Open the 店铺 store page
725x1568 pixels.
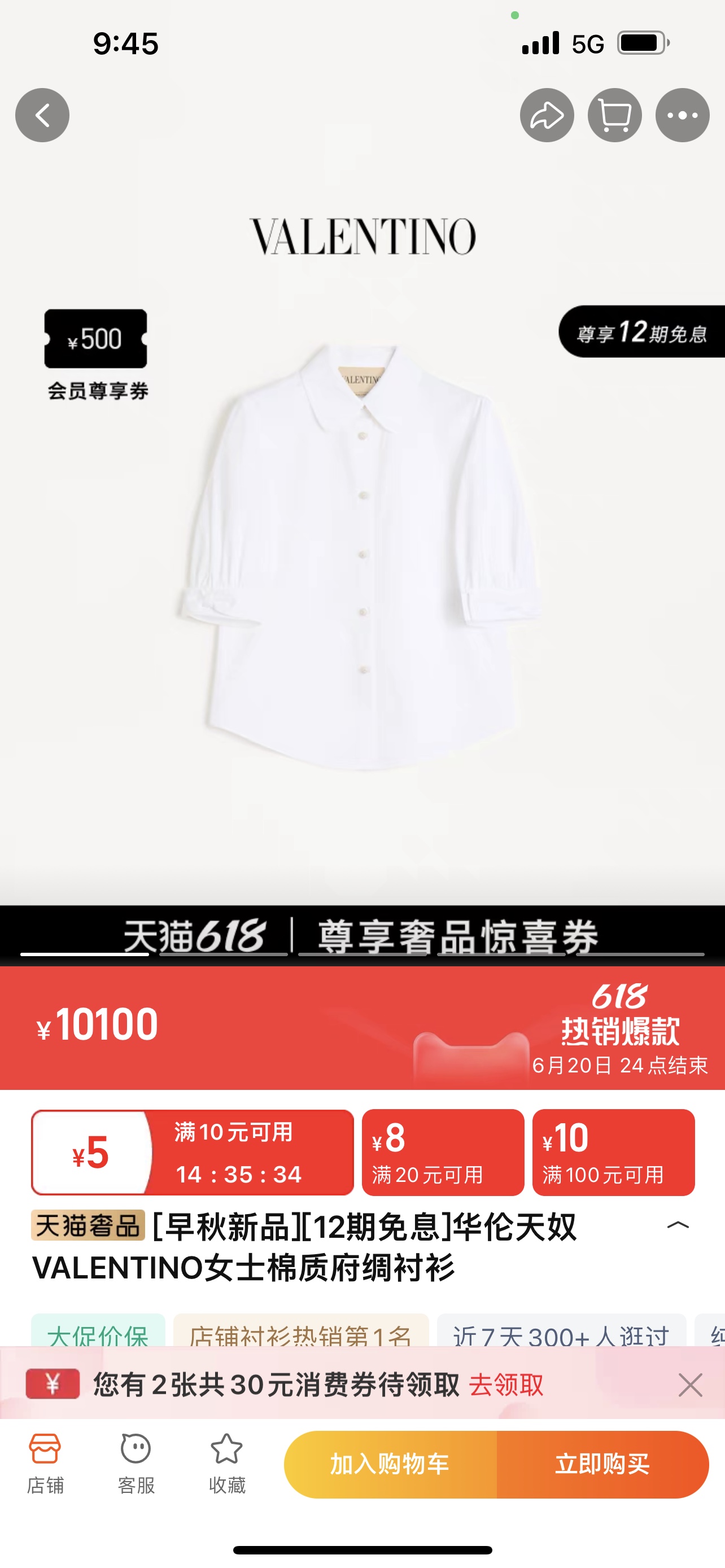tap(45, 1464)
